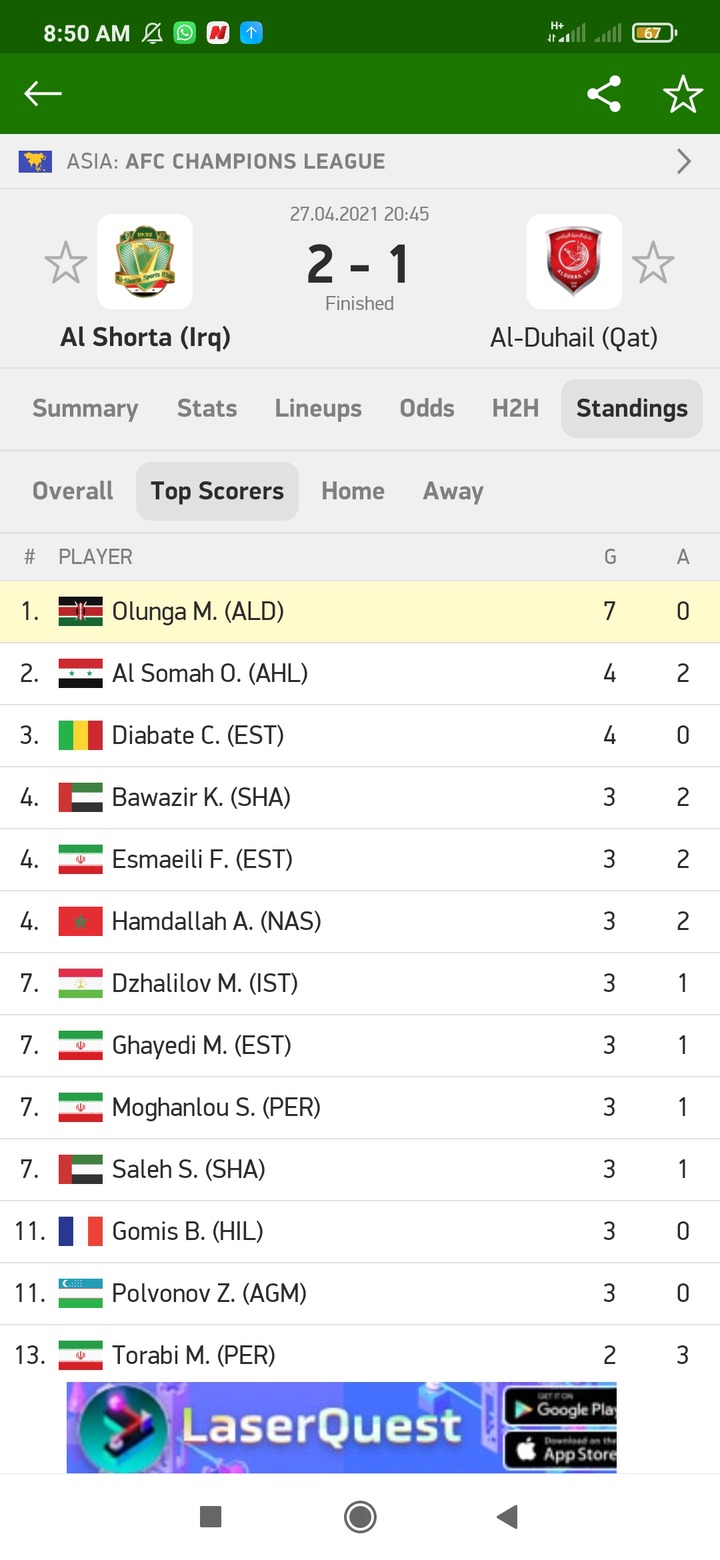Open the Al Shorta team logo
720x1560 pixels.
145,262
